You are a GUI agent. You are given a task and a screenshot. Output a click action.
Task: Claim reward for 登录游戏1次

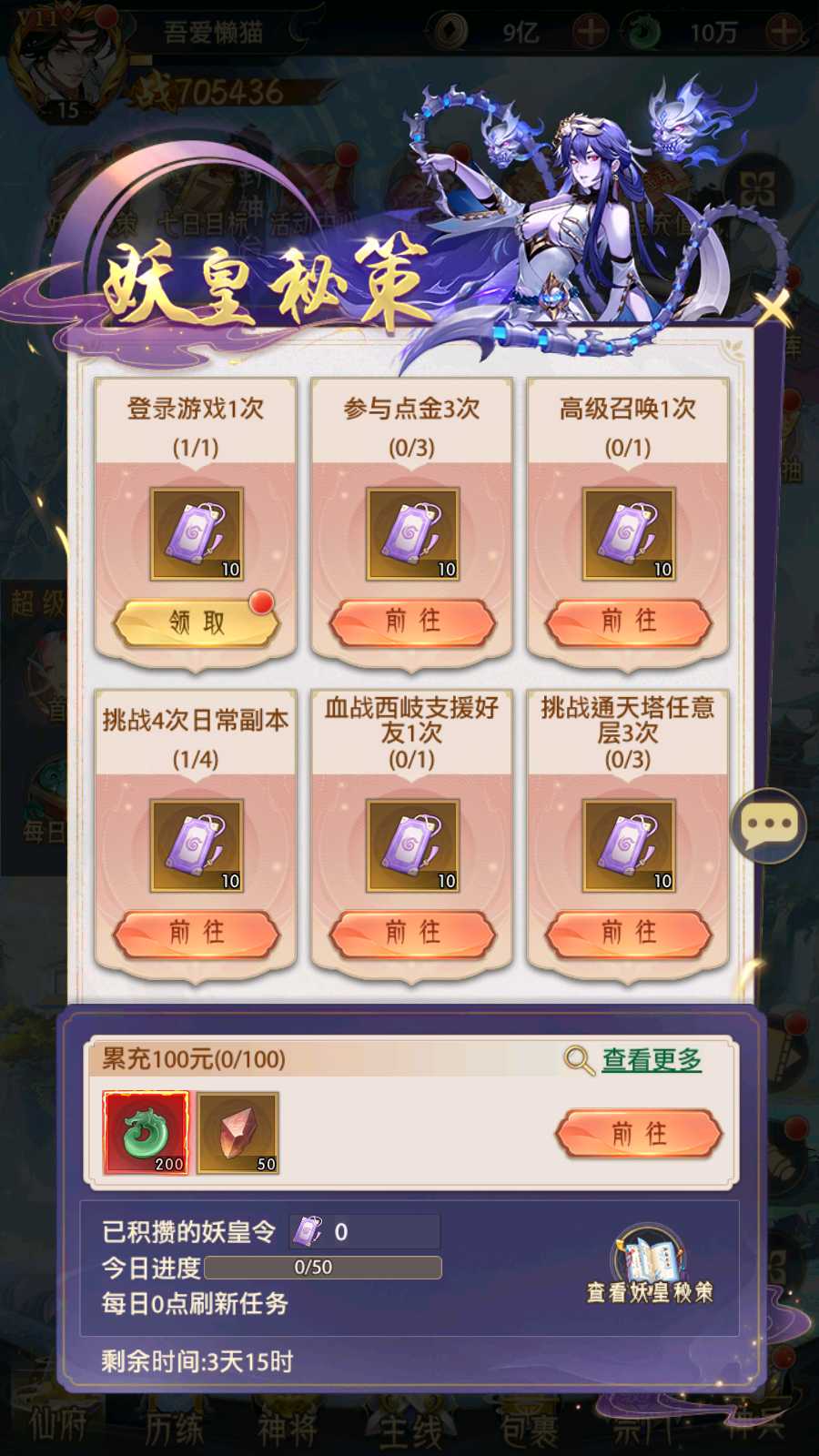pyautogui.click(x=196, y=623)
